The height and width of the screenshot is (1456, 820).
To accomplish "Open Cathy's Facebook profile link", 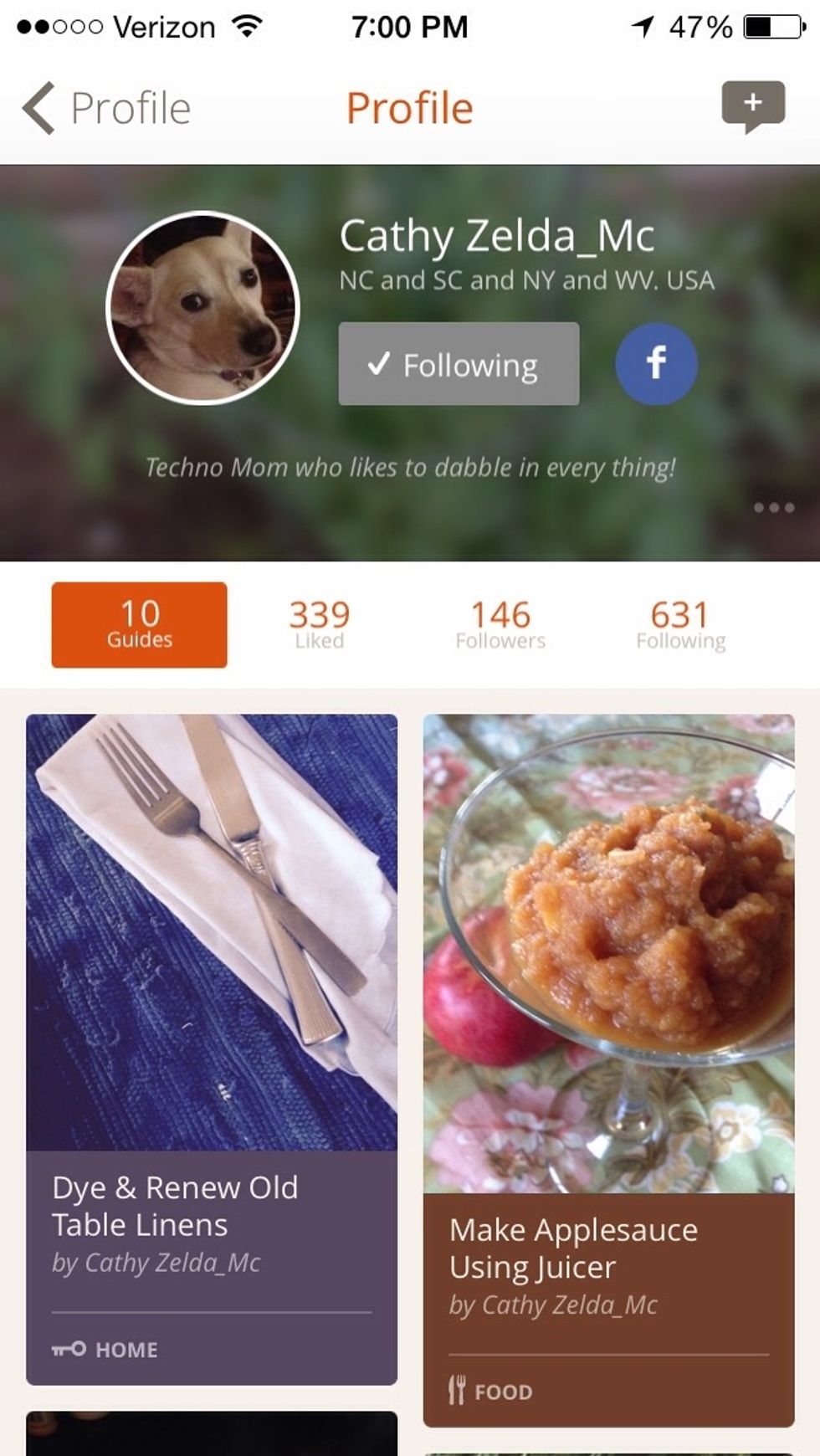I will pos(656,364).
